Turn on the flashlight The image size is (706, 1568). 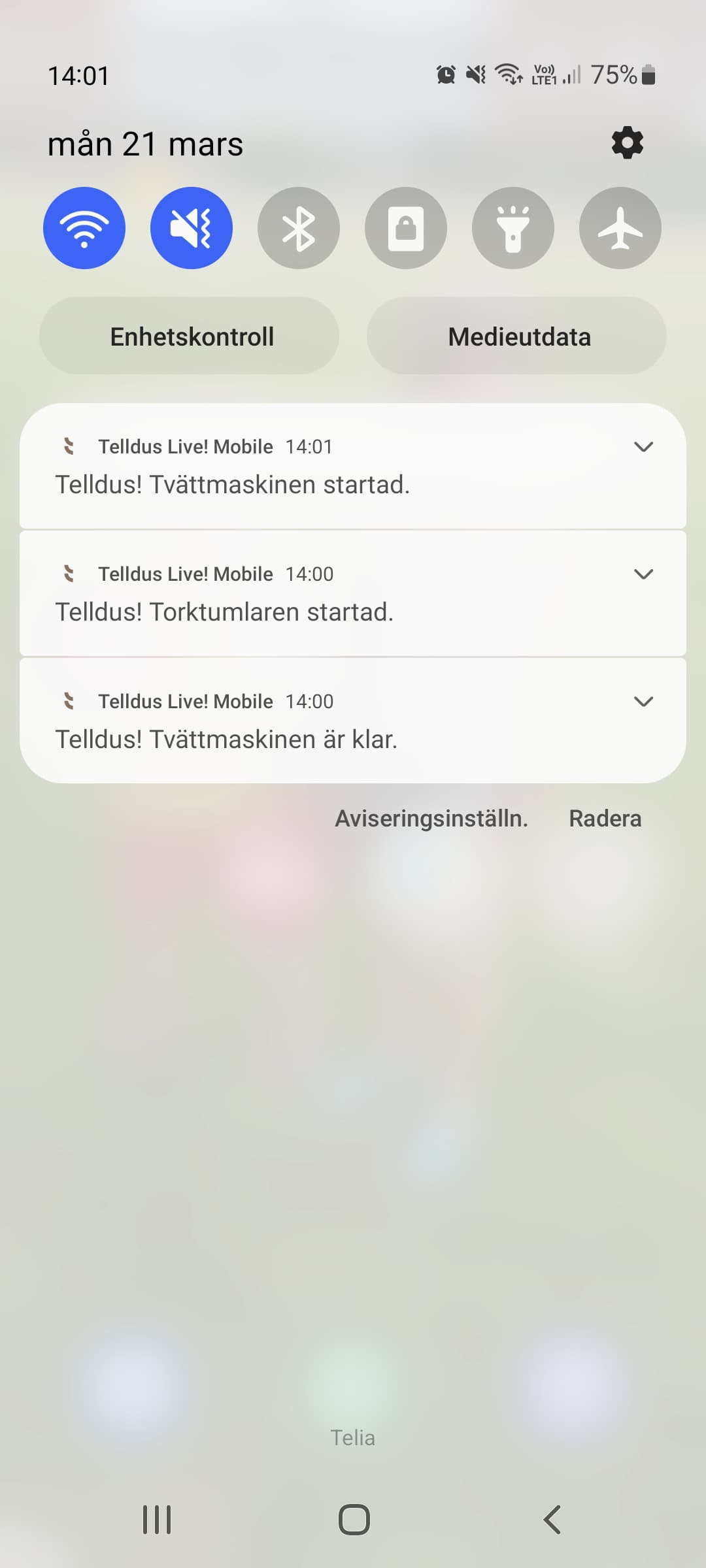pyautogui.click(x=513, y=228)
